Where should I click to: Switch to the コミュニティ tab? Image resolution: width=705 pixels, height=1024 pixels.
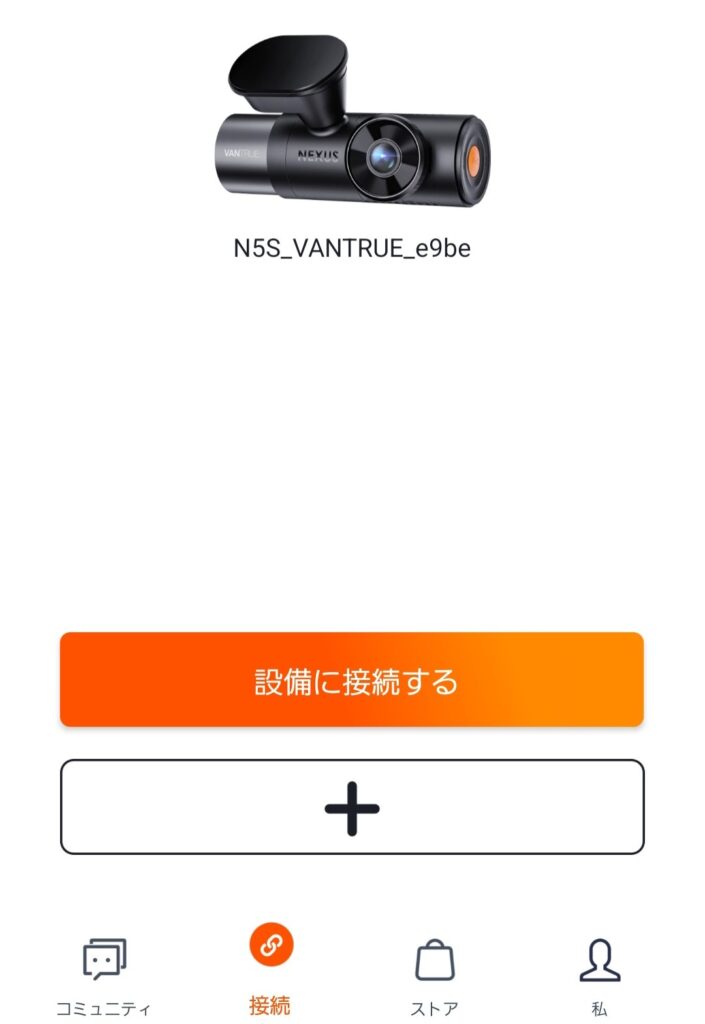click(x=104, y=975)
